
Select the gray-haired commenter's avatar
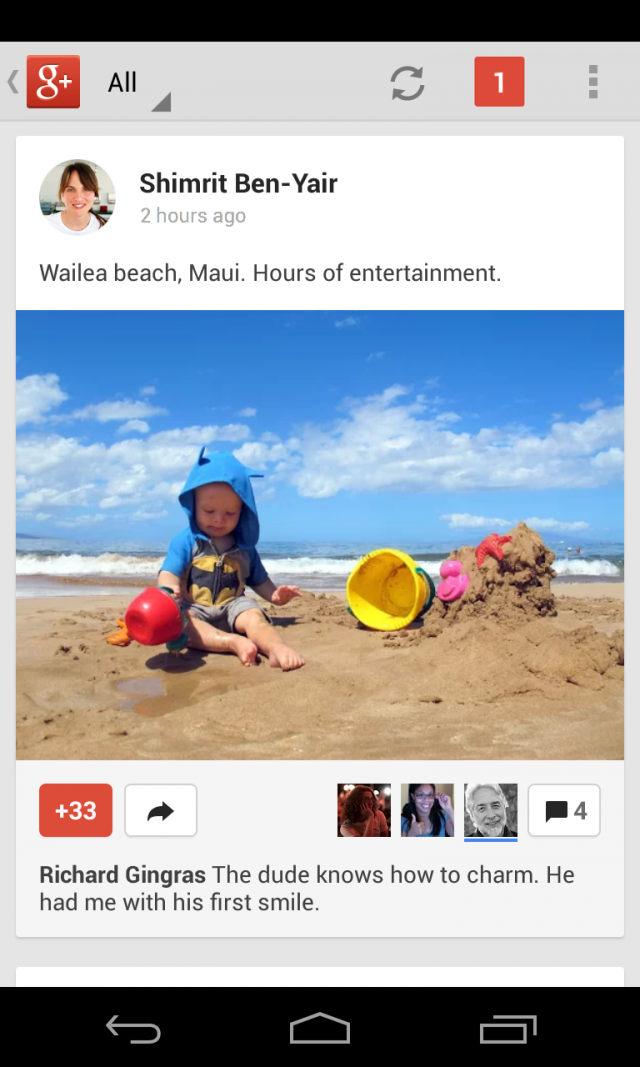(491, 810)
